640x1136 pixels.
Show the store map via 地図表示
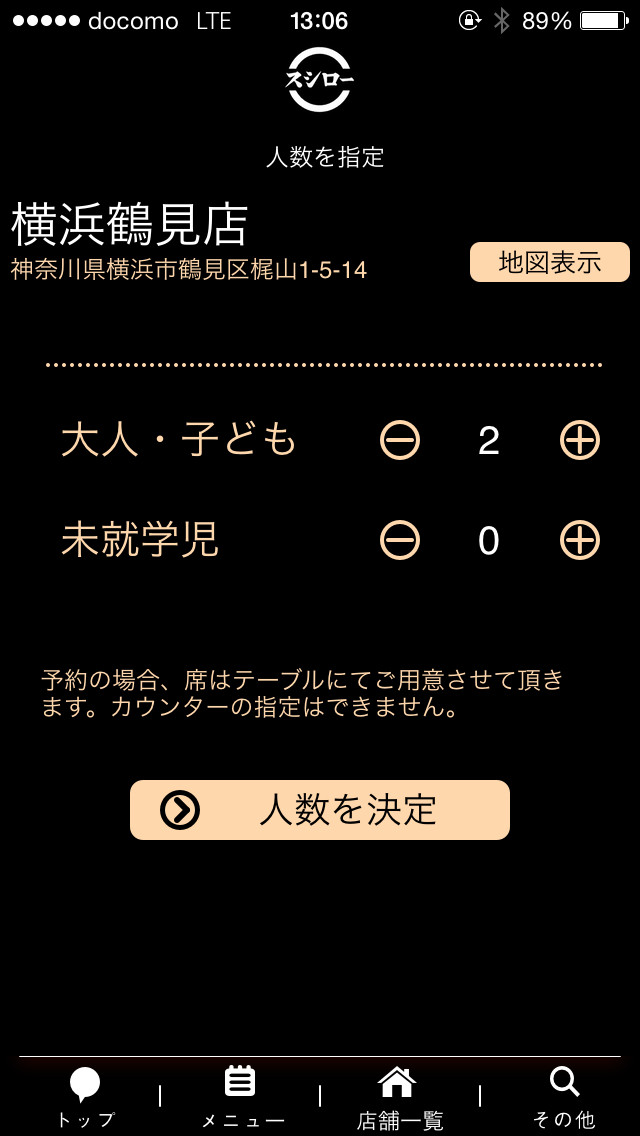click(549, 262)
